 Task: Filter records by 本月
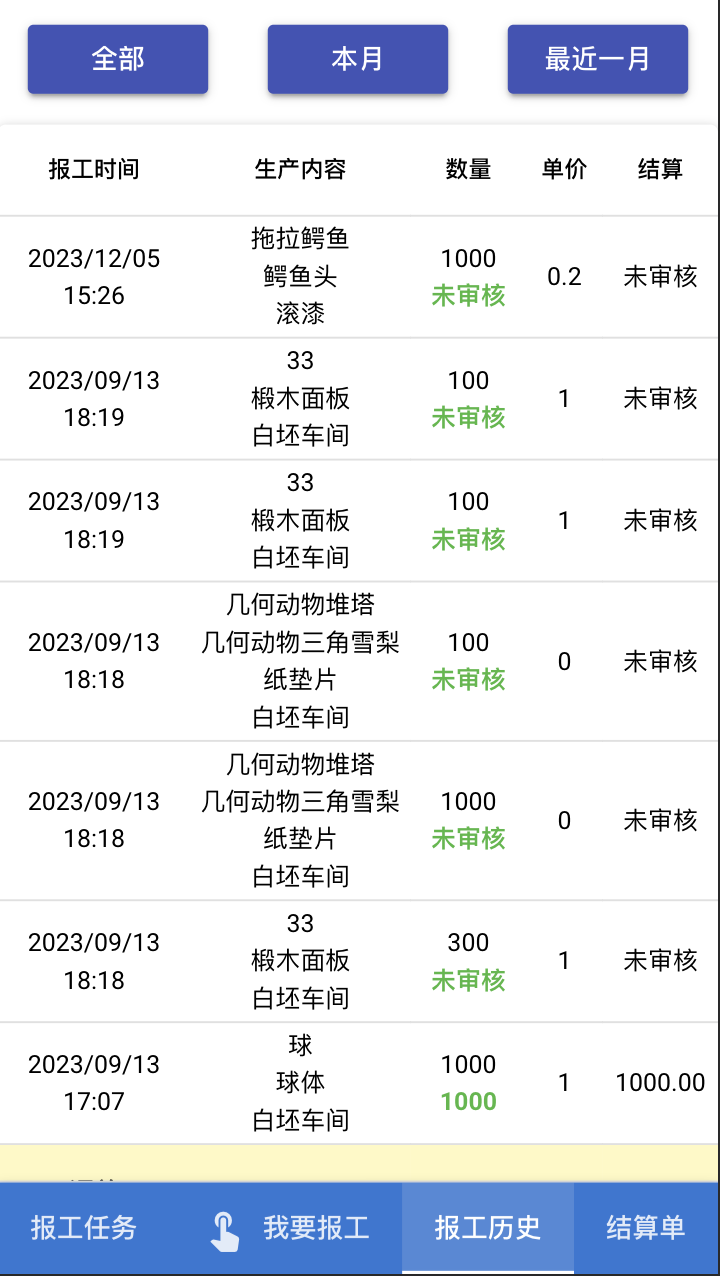[x=358, y=59]
